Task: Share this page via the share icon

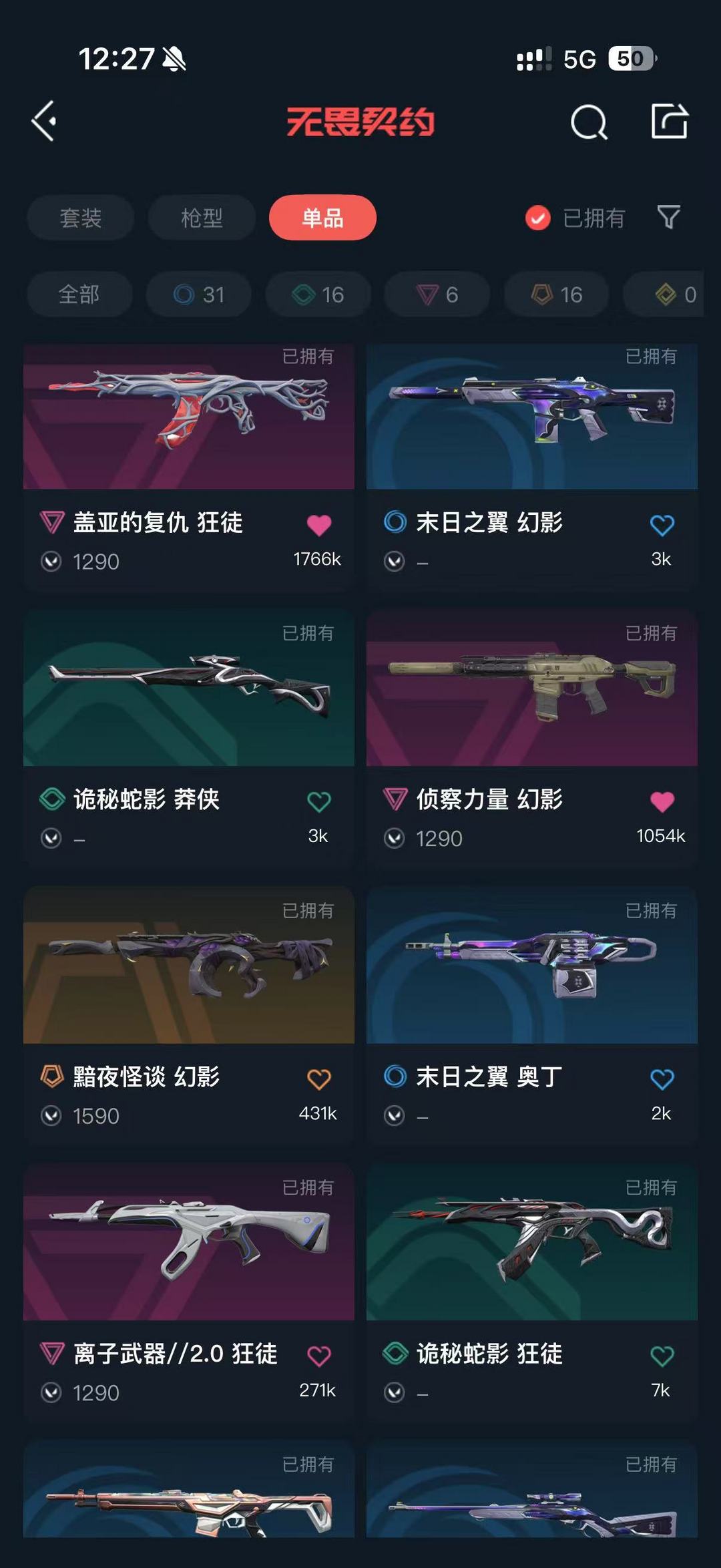Action: coord(669,122)
